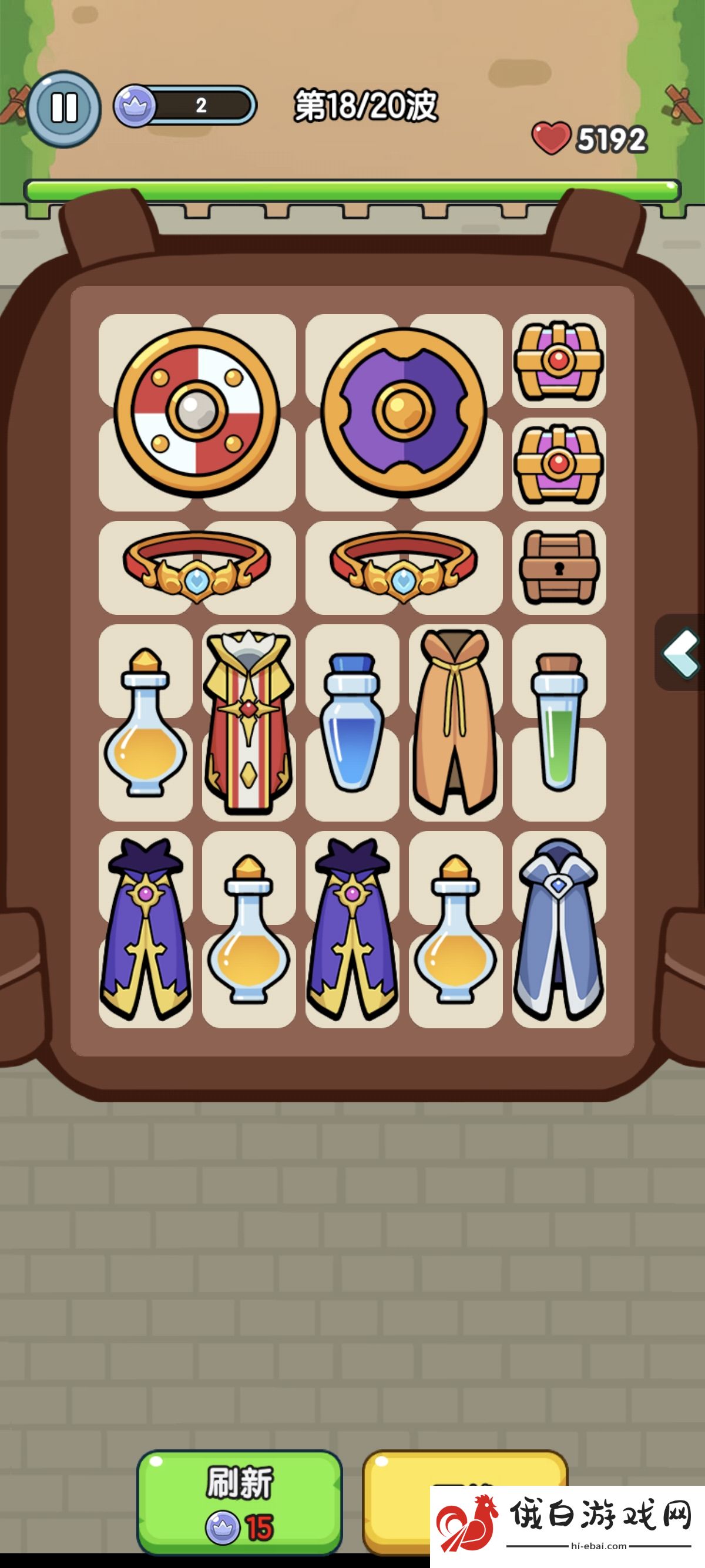Tap the 刷新 refresh button
This screenshot has width=705, height=1568.
pos(239,1502)
